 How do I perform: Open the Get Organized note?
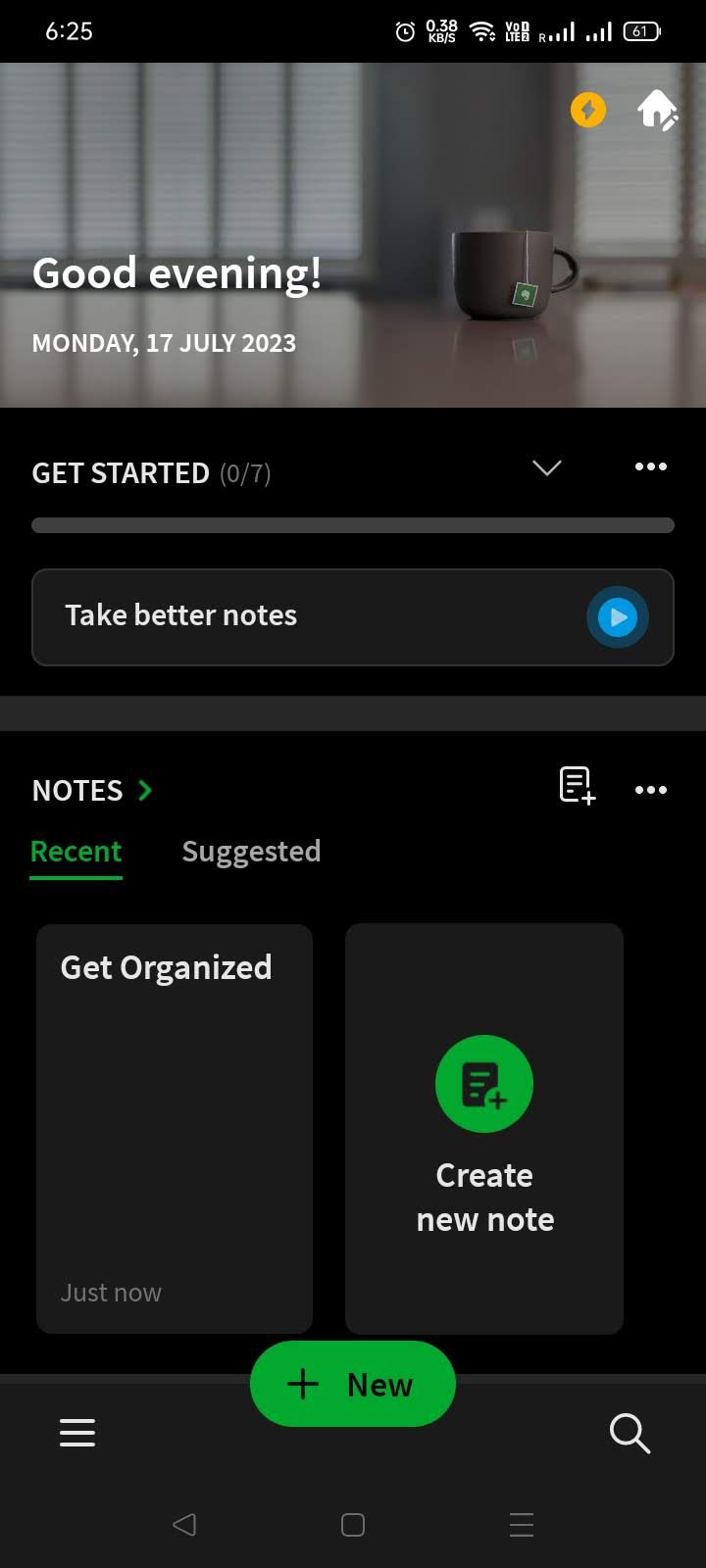[174, 1127]
